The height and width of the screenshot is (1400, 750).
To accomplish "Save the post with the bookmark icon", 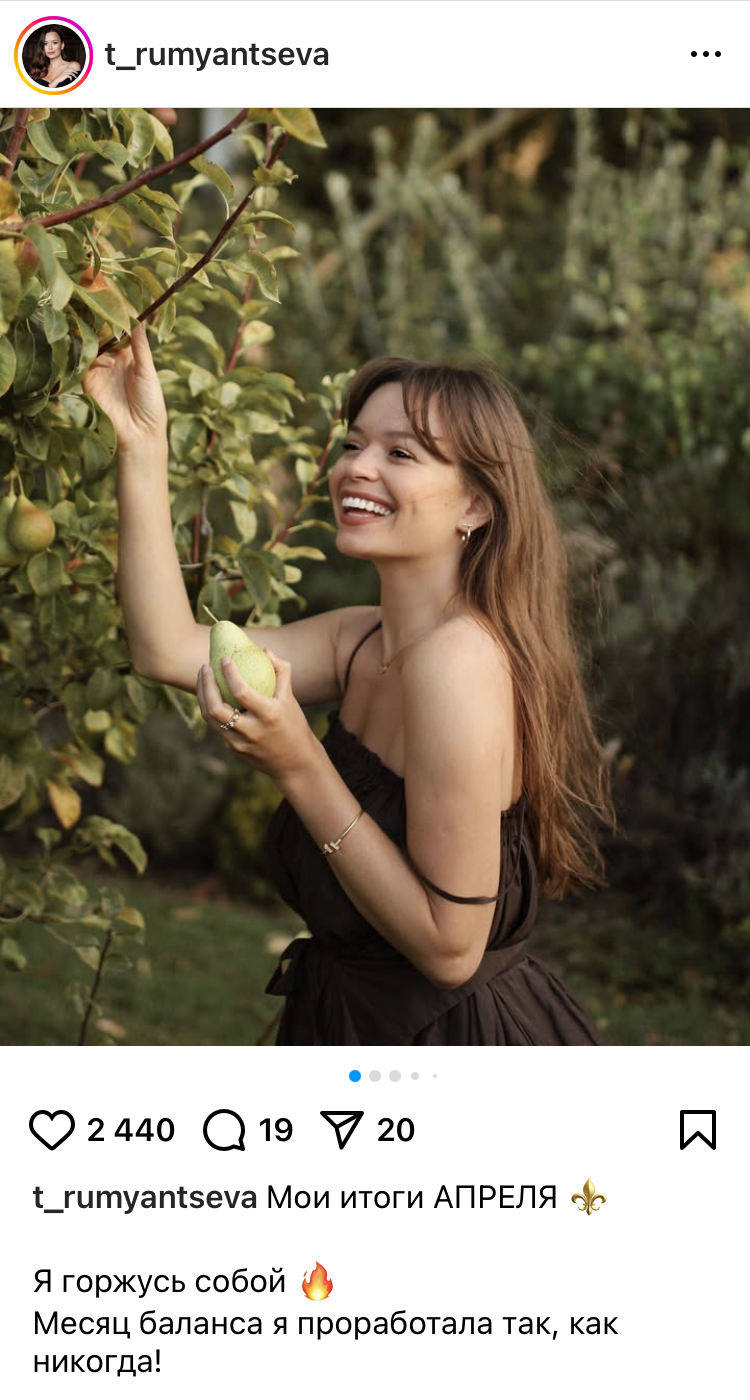I will click(x=698, y=1130).
